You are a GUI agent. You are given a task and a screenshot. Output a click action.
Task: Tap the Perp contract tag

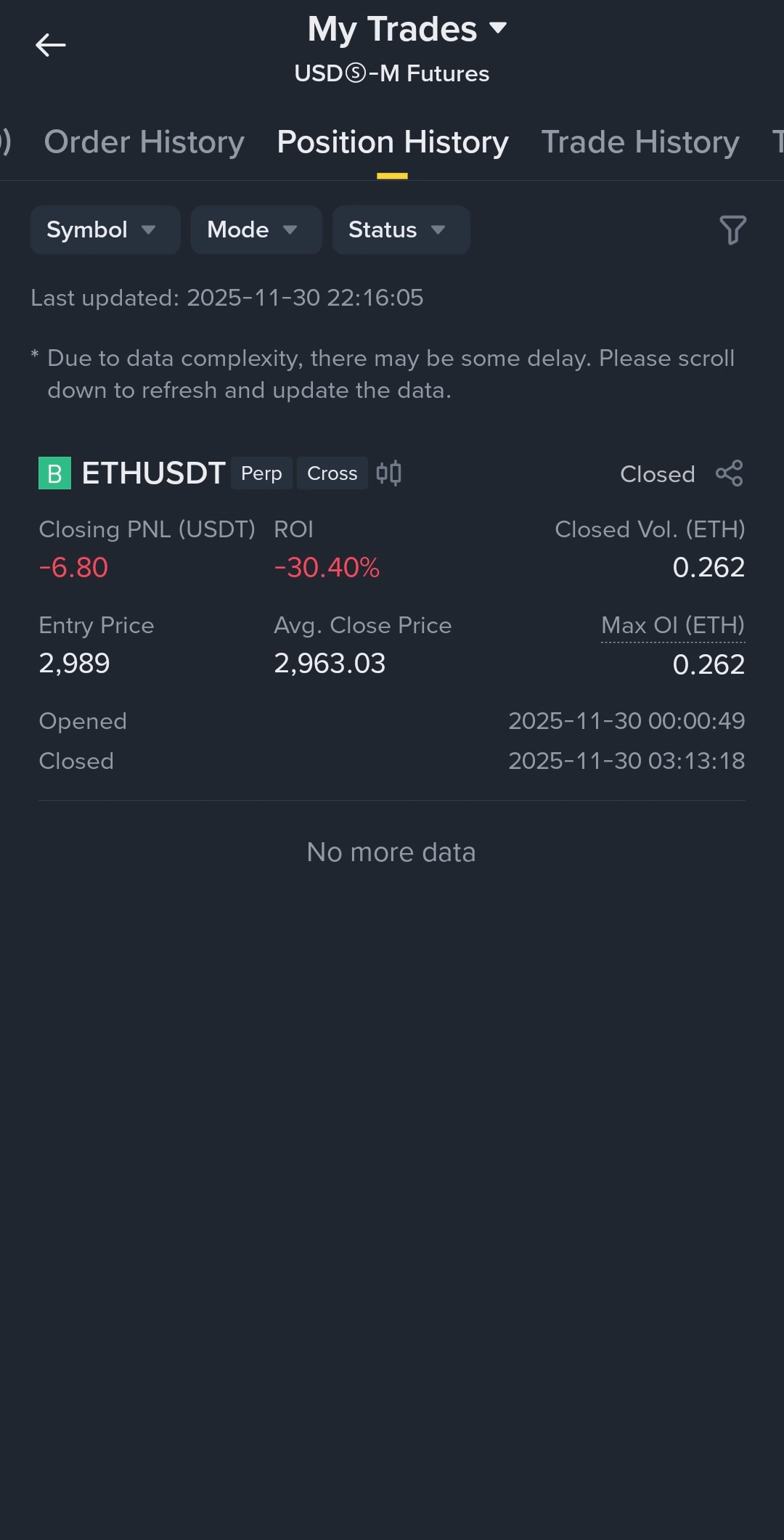(261, 473)
